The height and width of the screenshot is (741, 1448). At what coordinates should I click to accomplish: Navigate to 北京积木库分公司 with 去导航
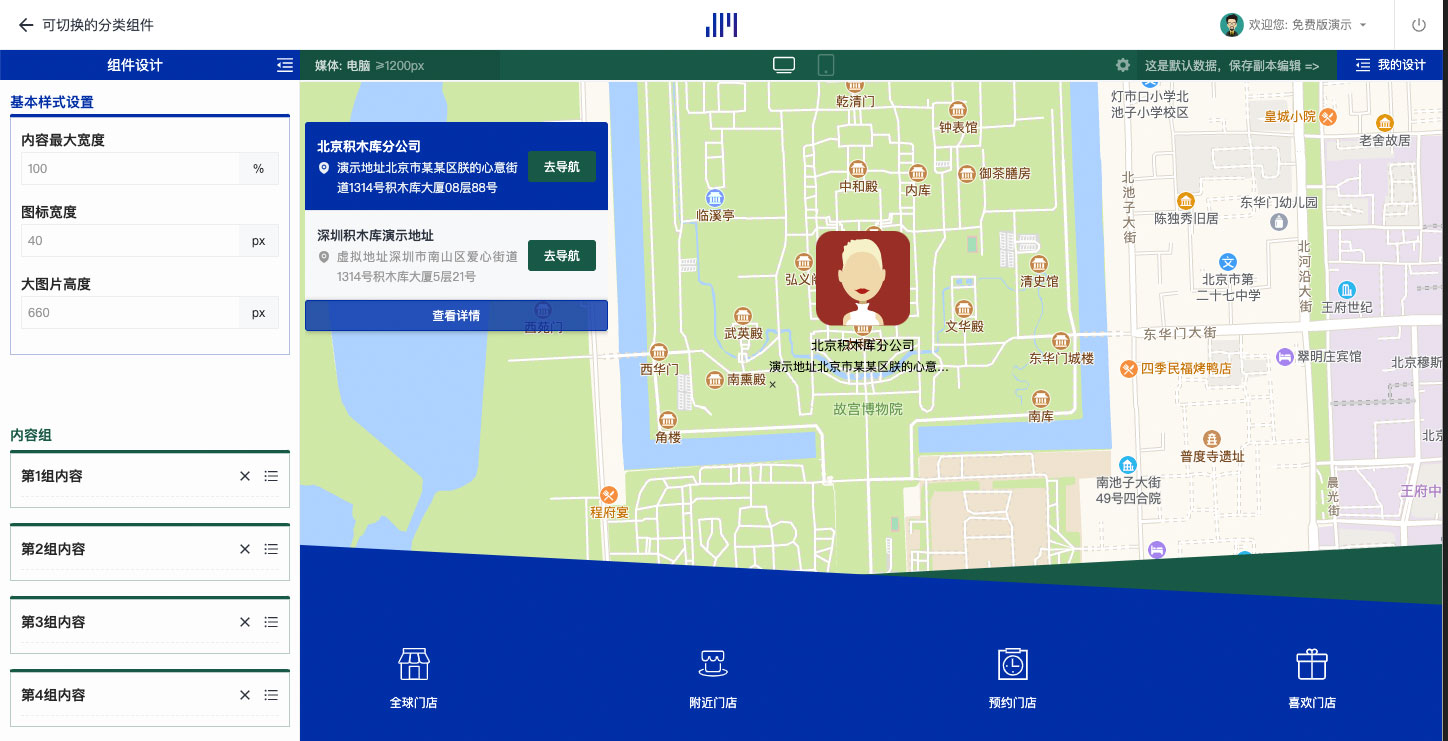click(x=561, y=167)
